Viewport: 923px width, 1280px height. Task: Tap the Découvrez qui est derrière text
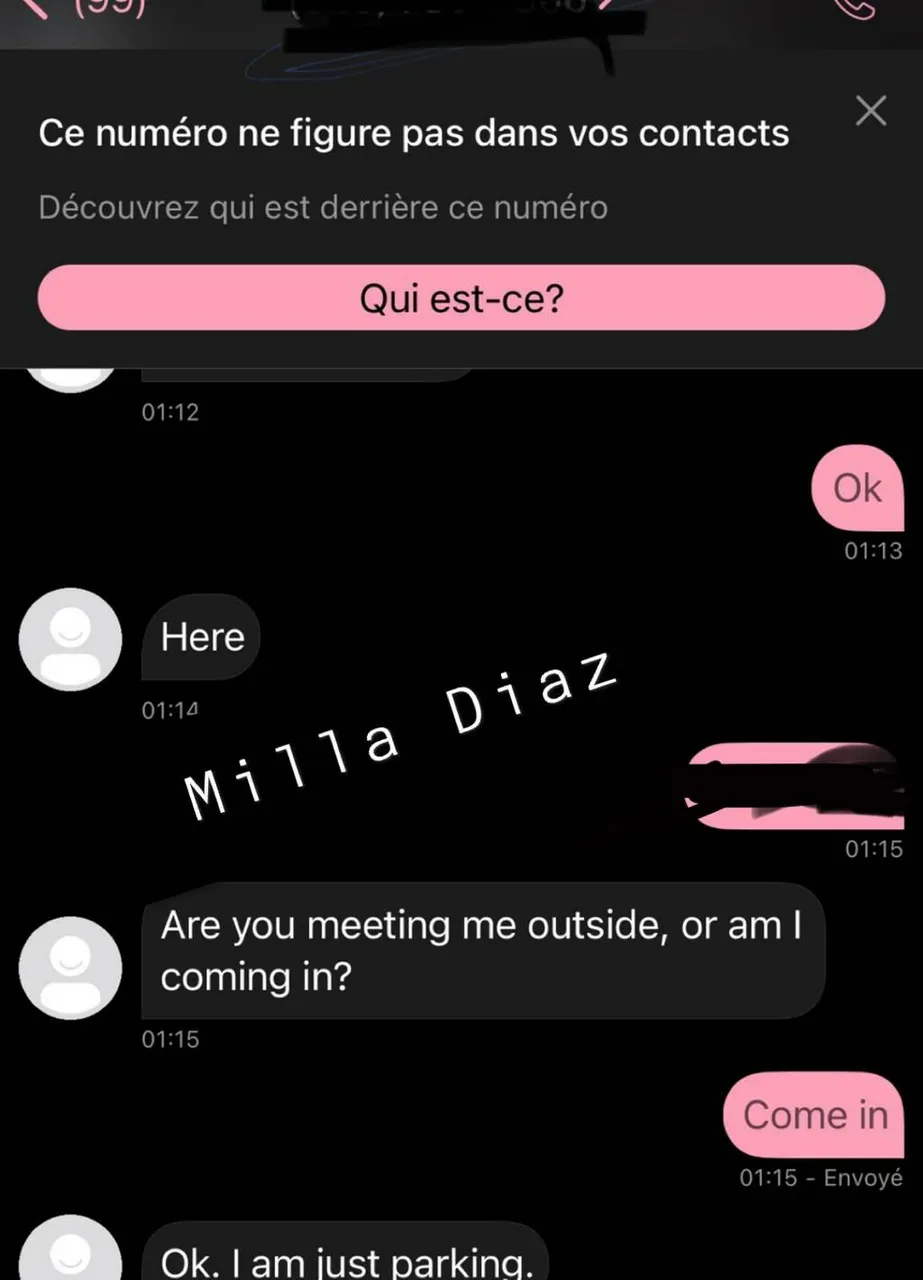[x=321, y=207]
